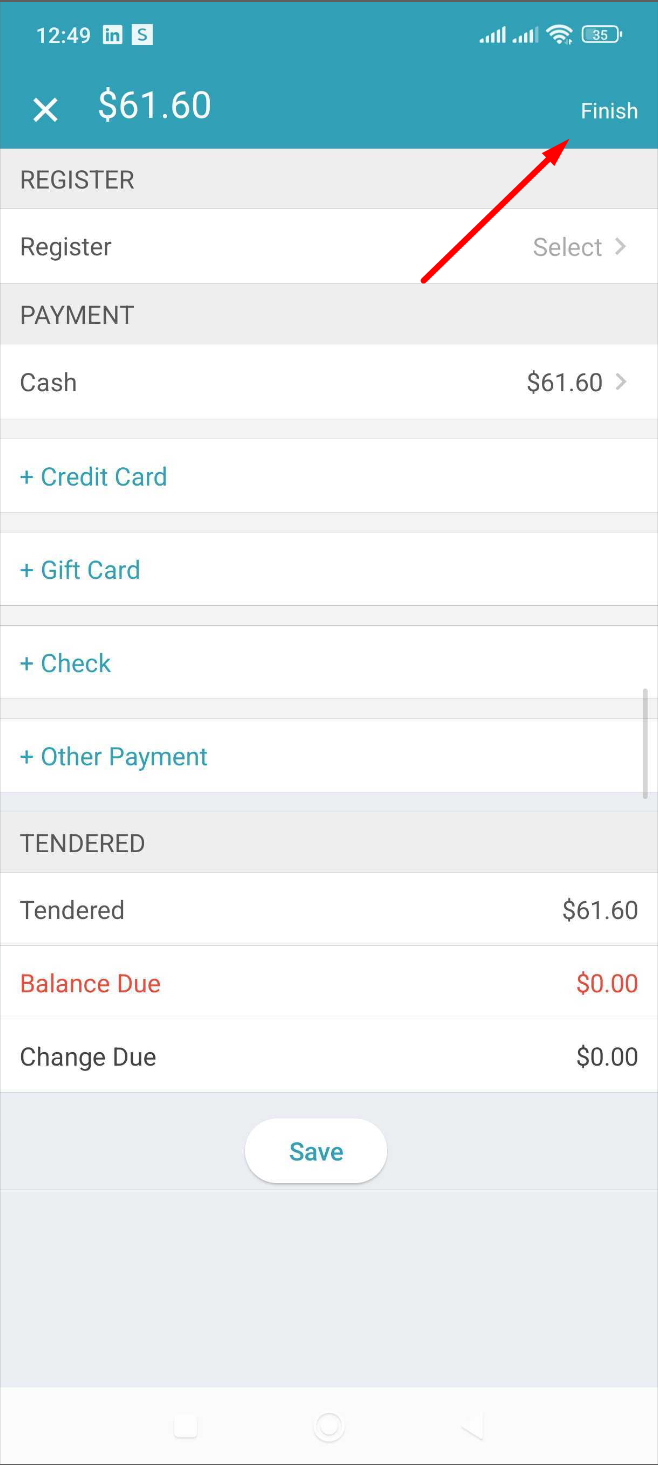Image resolution: width=658 pixels, height=1465 pixels.
Task: Close the payment screen with the X
Action: click(x=45, y=109)
